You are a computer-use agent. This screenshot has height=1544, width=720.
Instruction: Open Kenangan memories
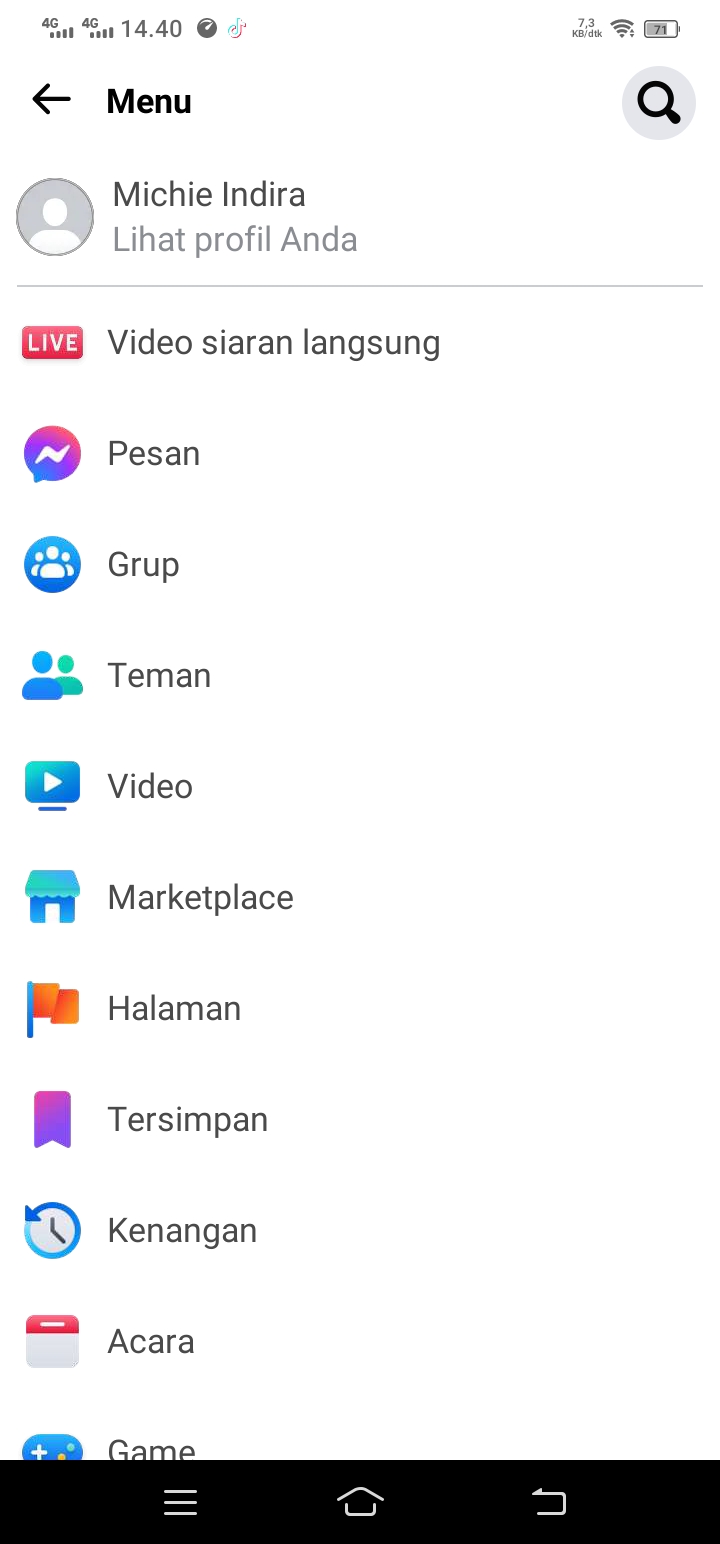[182, 1231]
